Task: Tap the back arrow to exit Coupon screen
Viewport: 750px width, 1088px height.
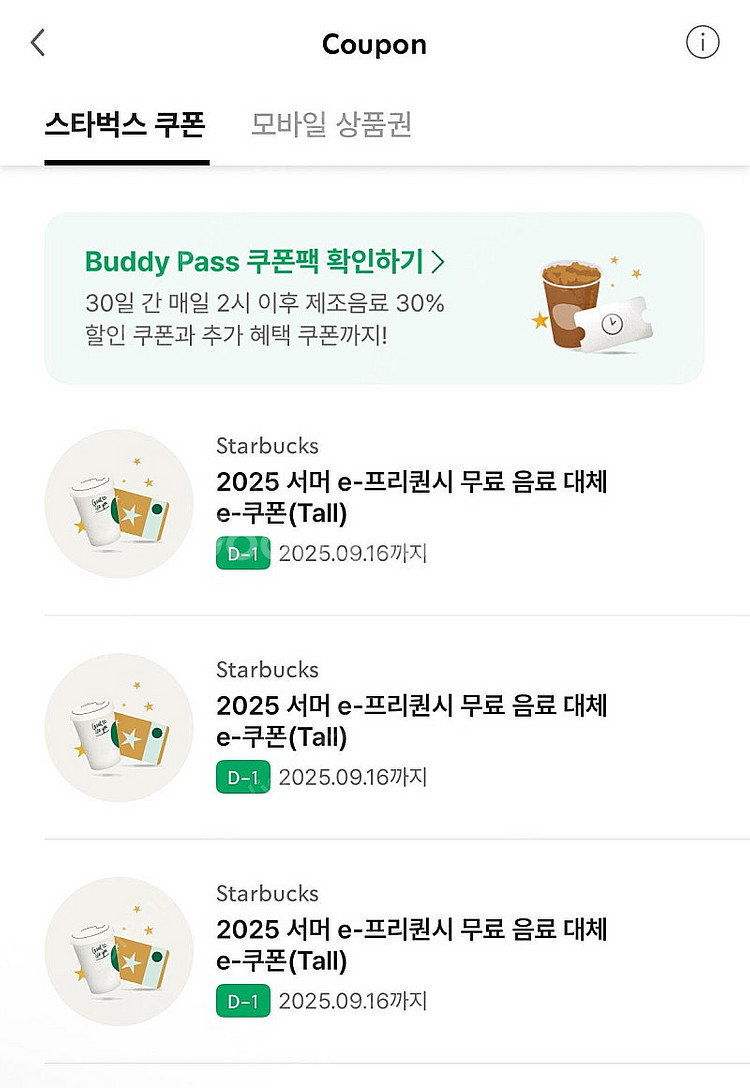Action: pos(37,43)
